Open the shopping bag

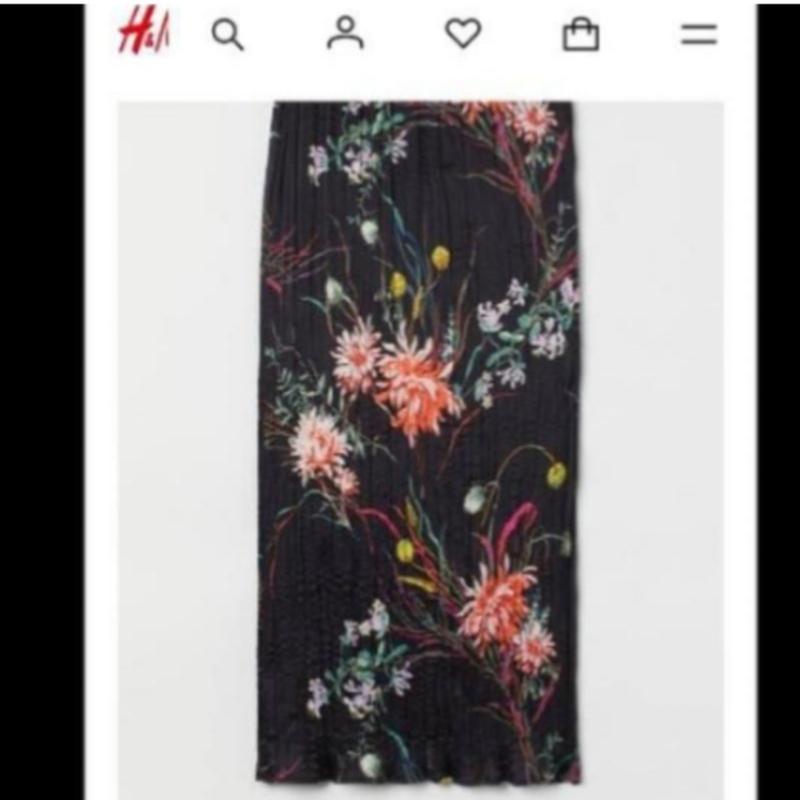pyautogui.click(x=581, y=35)
